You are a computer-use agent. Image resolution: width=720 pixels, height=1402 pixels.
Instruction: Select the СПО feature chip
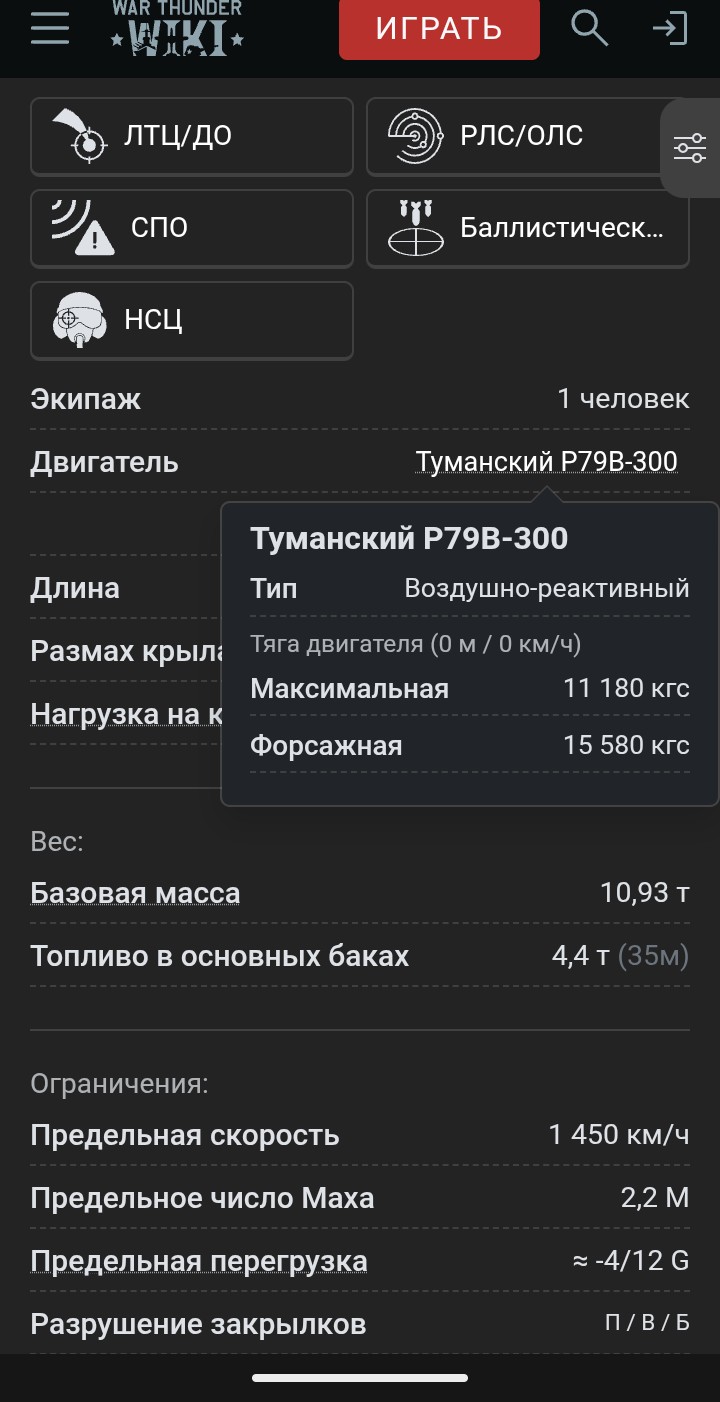click(192, 229)
